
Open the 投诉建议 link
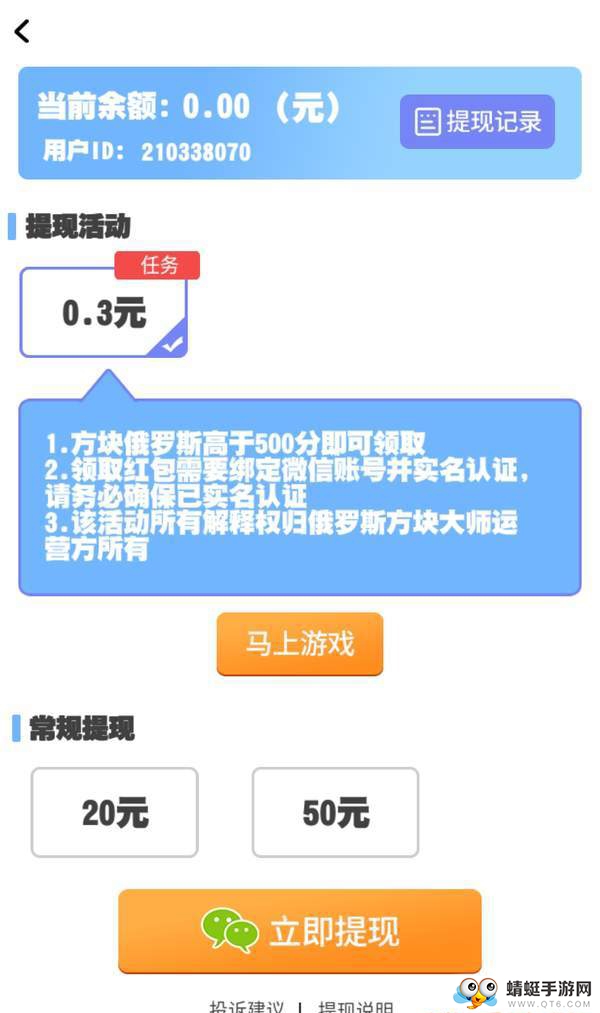point(247,1006)
